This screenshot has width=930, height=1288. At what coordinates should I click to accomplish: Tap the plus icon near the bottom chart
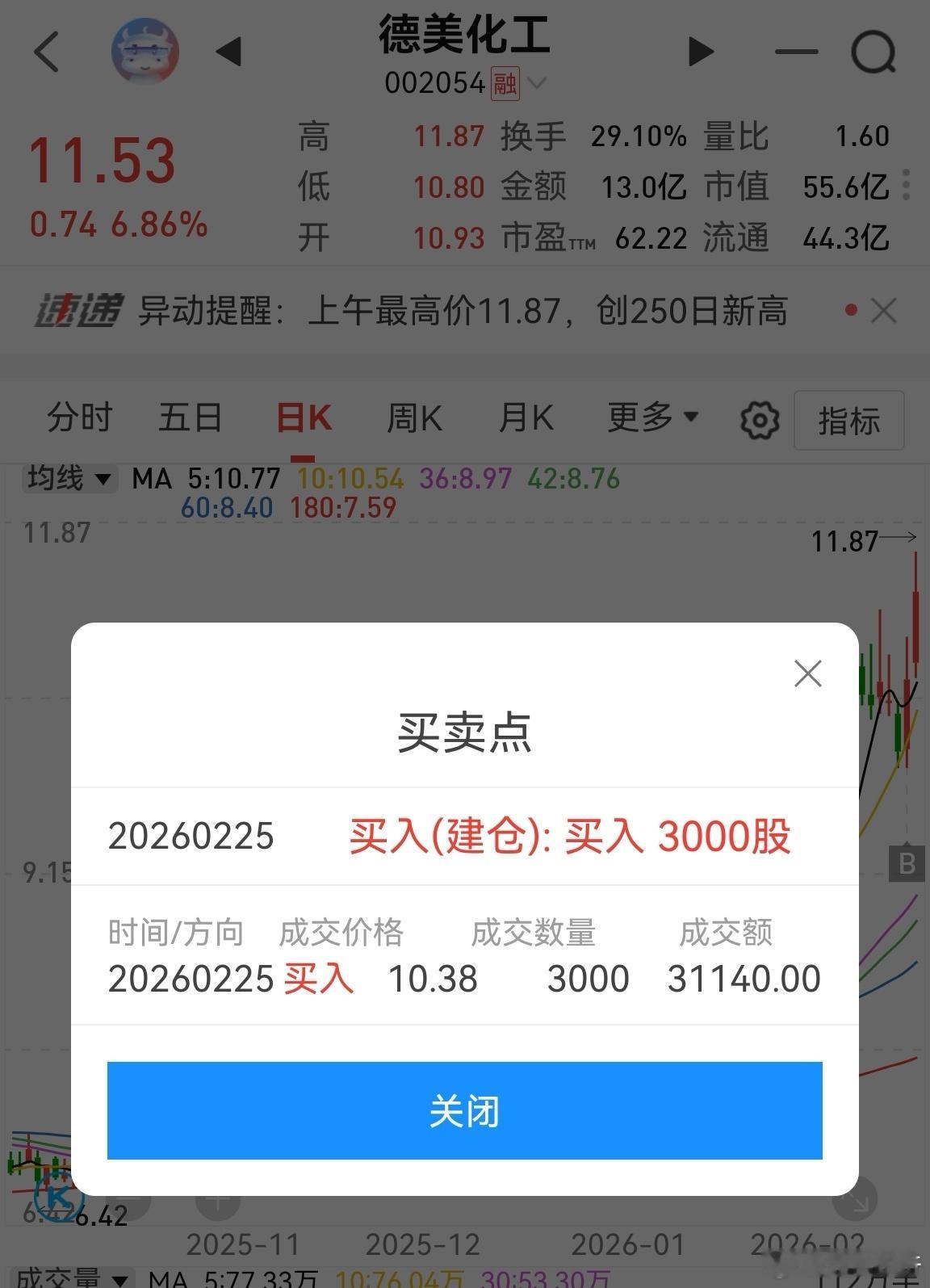point(216,1202)
